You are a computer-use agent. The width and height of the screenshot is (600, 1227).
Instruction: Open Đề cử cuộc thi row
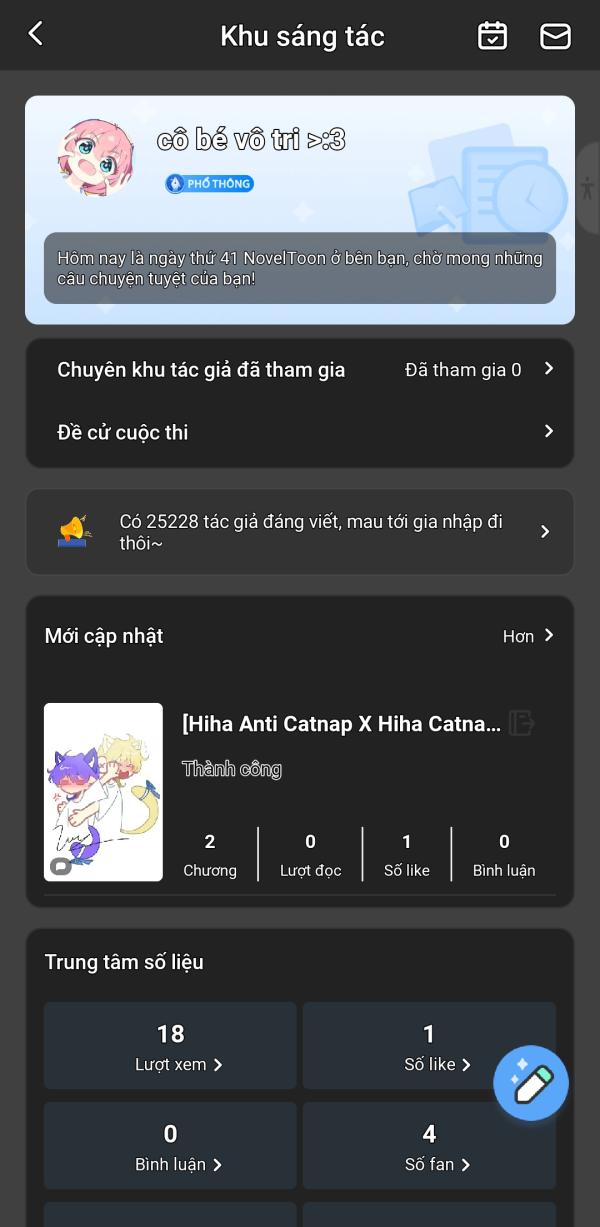coord(300,432)
